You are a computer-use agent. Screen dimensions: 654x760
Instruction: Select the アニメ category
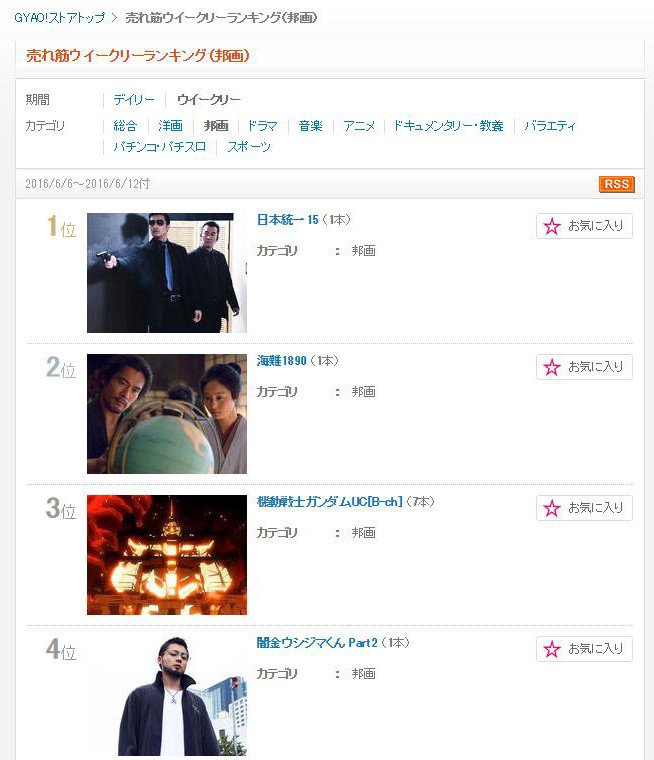[359, 126]
